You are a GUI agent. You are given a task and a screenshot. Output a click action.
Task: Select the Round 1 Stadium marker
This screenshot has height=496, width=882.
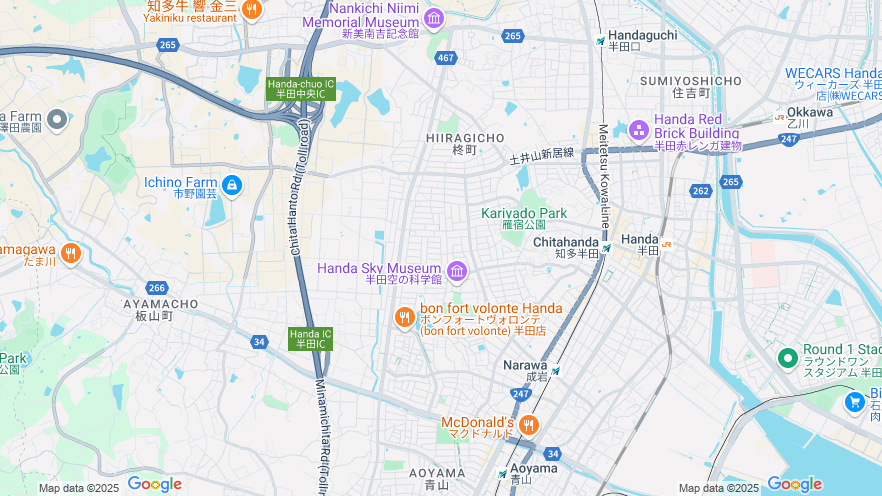[787, 357]
